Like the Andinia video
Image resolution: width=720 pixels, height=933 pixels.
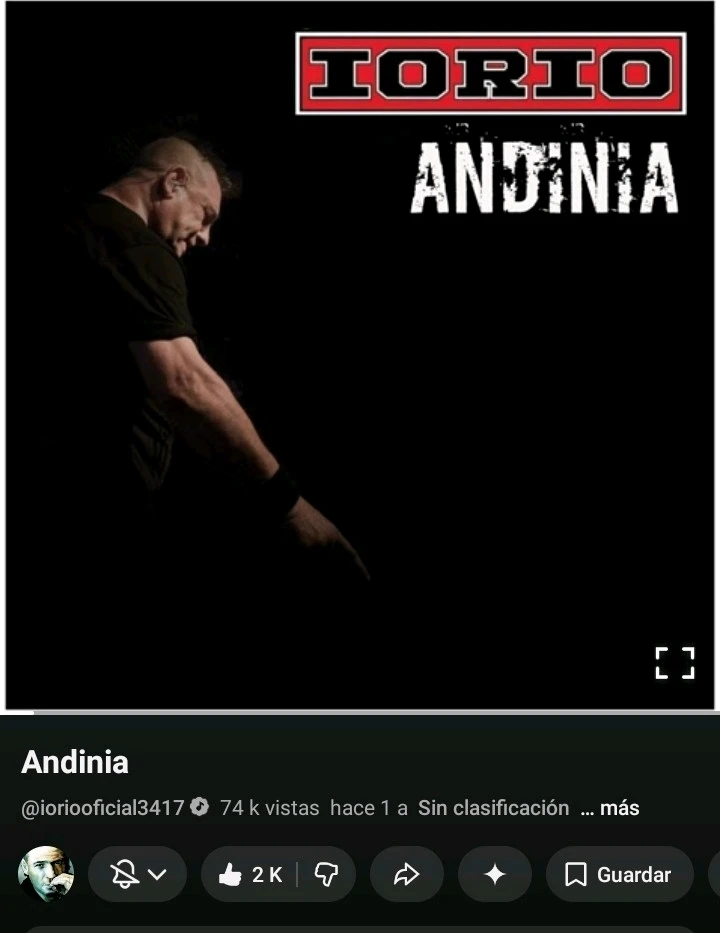coord(249,875)
